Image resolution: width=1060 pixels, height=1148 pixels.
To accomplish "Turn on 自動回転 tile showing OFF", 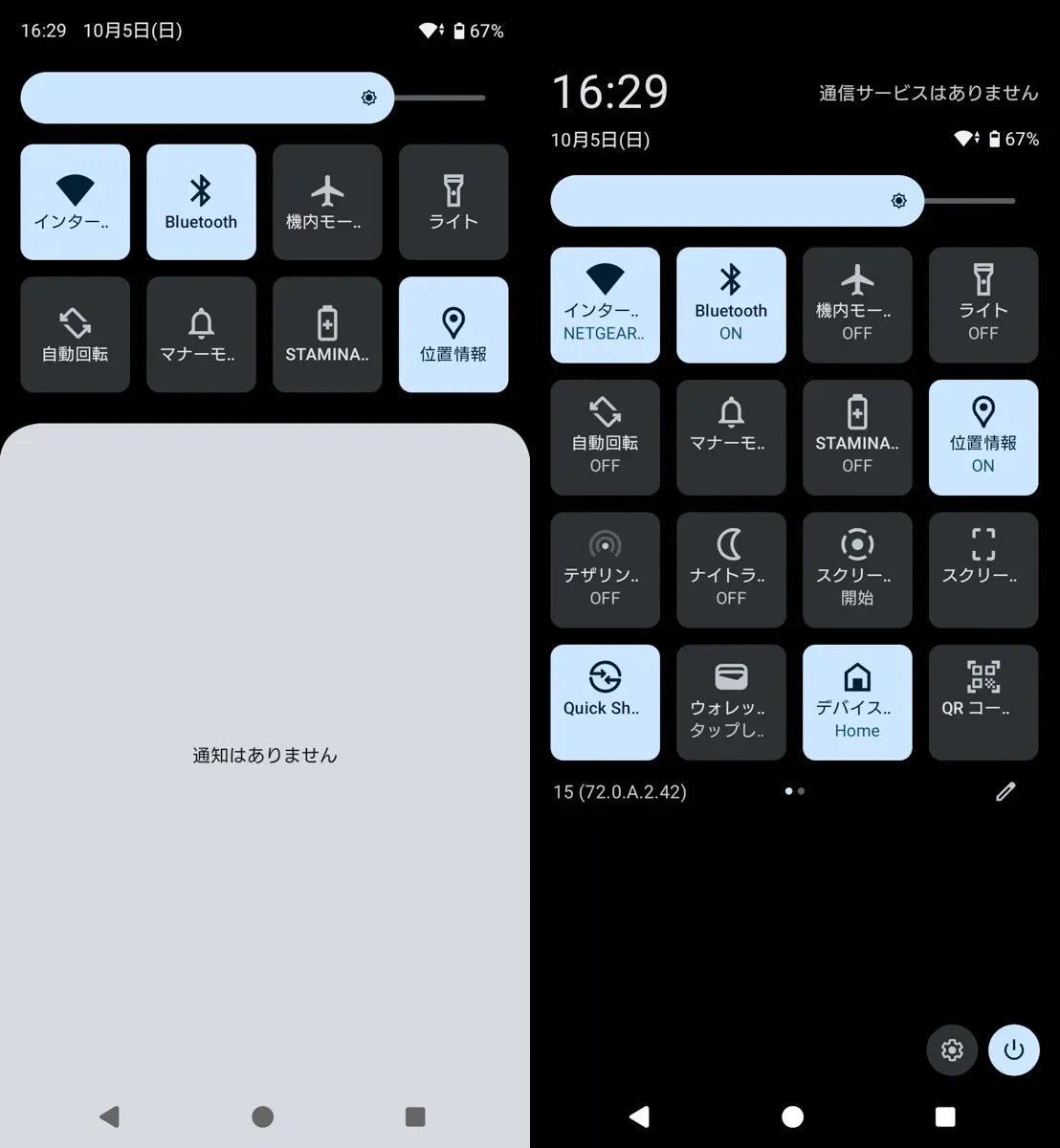I will [x=605, y=437].
